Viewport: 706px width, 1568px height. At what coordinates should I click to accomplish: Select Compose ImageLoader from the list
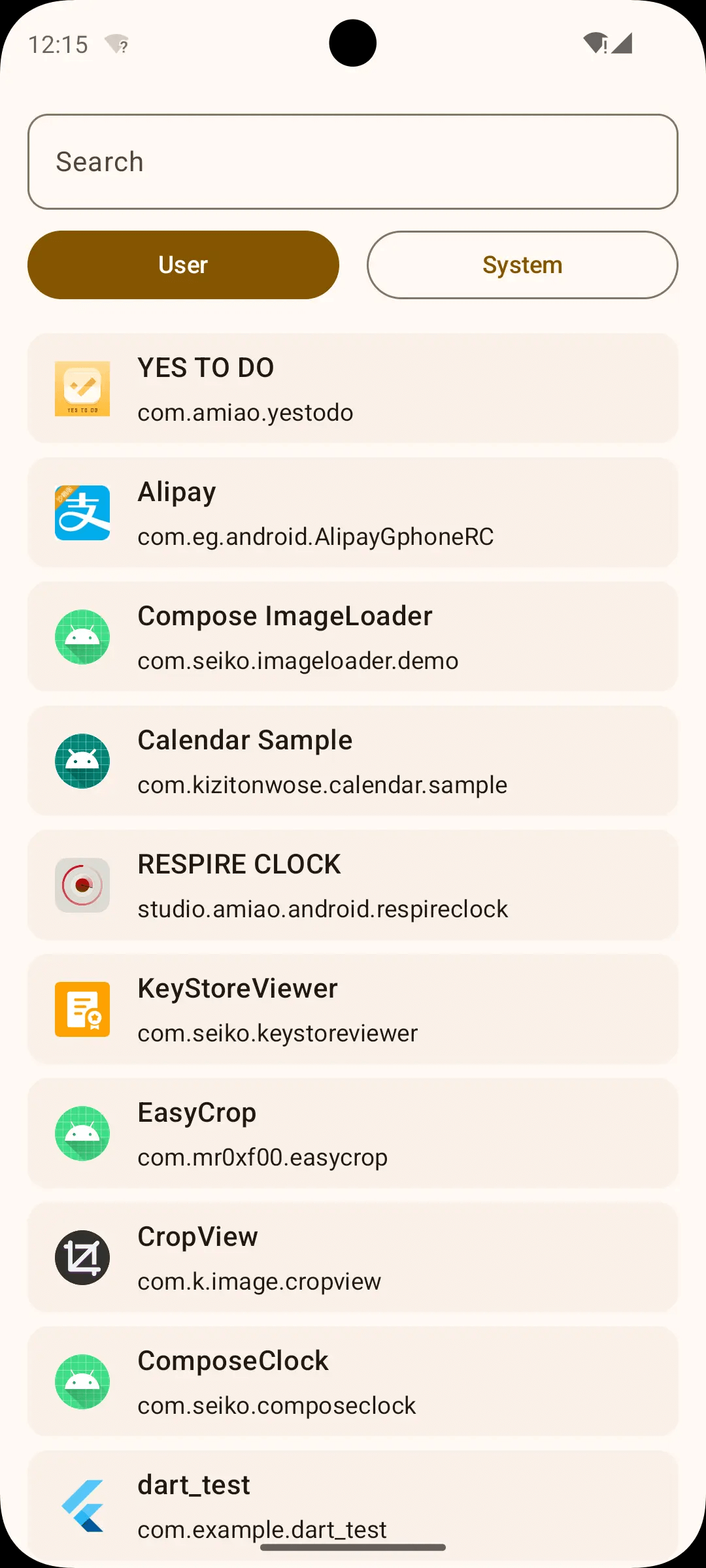(353, 637)
